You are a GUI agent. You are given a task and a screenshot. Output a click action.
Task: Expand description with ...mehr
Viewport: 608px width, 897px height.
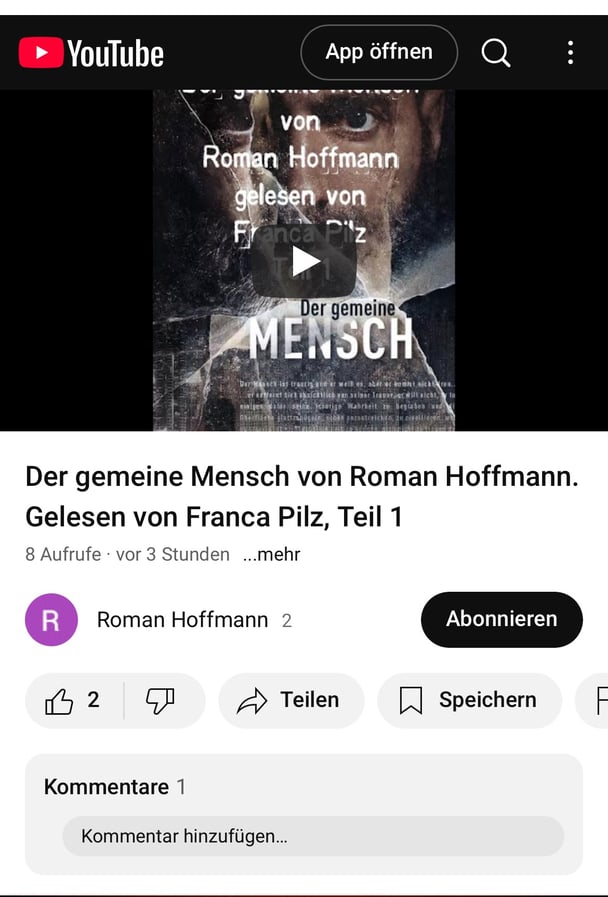coord(271,554)
